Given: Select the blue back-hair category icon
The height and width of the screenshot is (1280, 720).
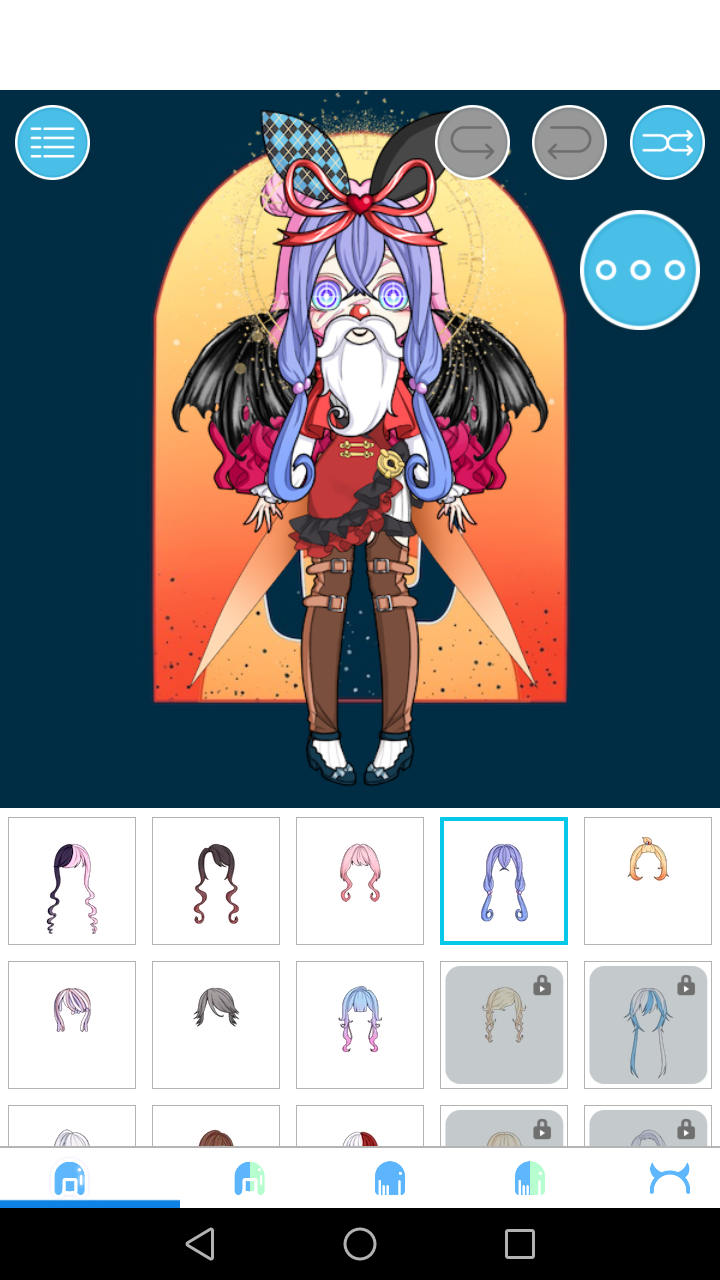Looking at the screenshot, I should pyautogui.click(x=390, y=1178).
